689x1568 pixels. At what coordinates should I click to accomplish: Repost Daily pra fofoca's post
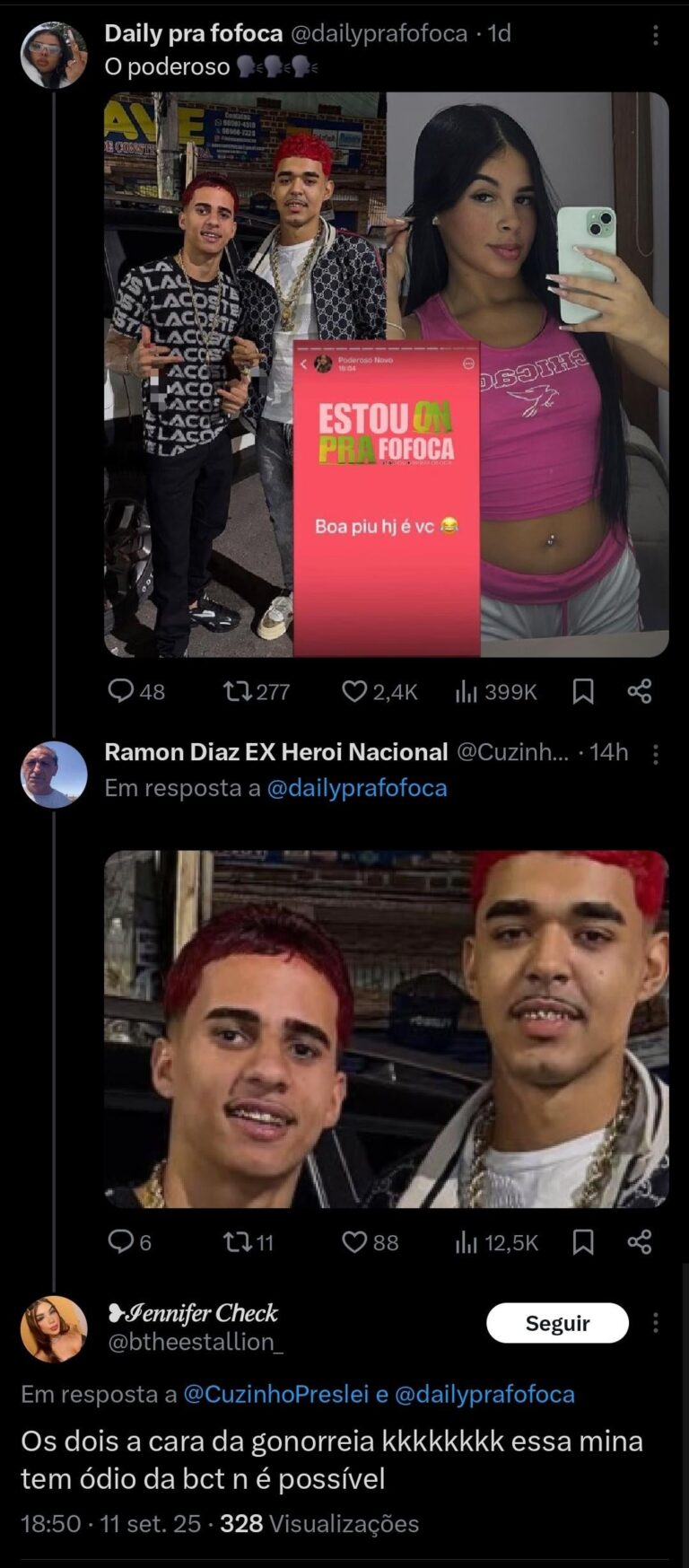click(237, 691)
